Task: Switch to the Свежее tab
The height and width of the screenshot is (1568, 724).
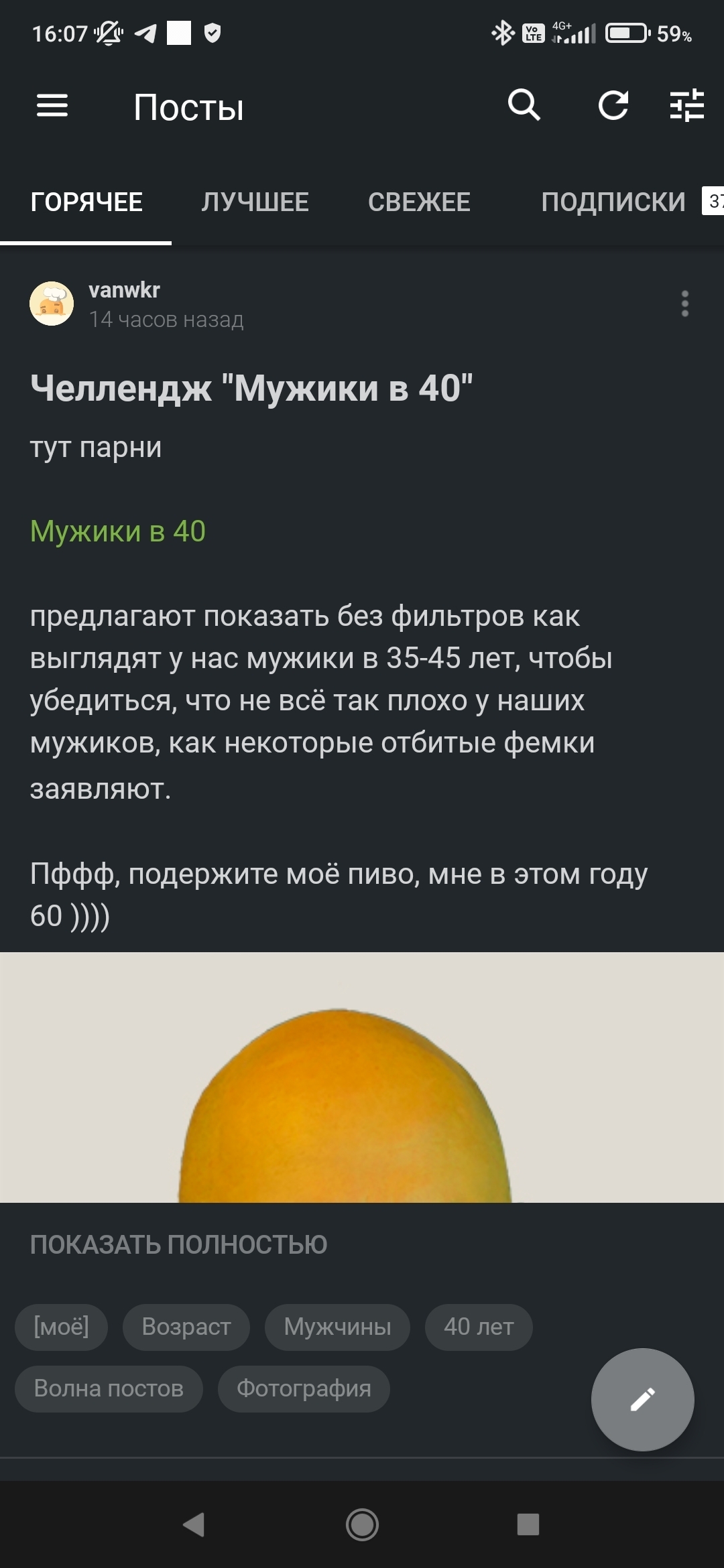Action: tap(419, 202)
